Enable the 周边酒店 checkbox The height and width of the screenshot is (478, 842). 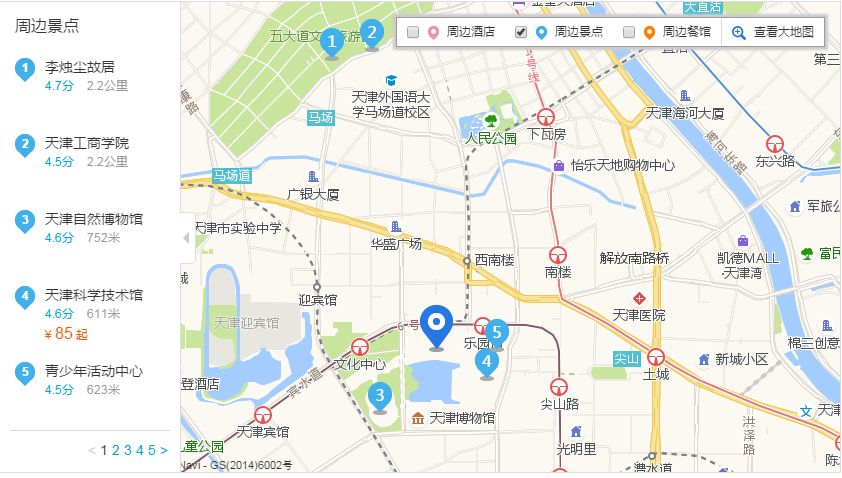coord(413,32)
